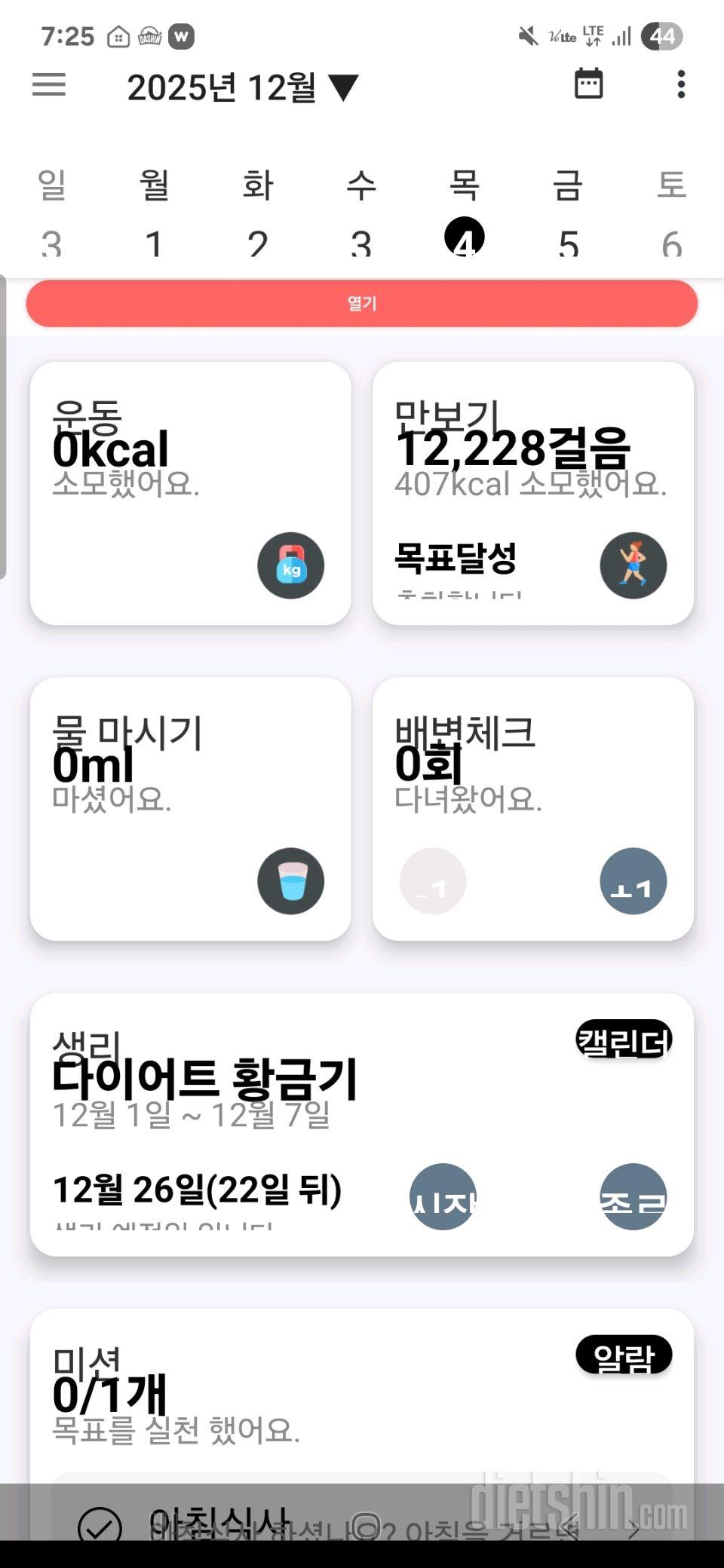
Task: Increase the 배변체크 count by one
Action: coord(633,881)
